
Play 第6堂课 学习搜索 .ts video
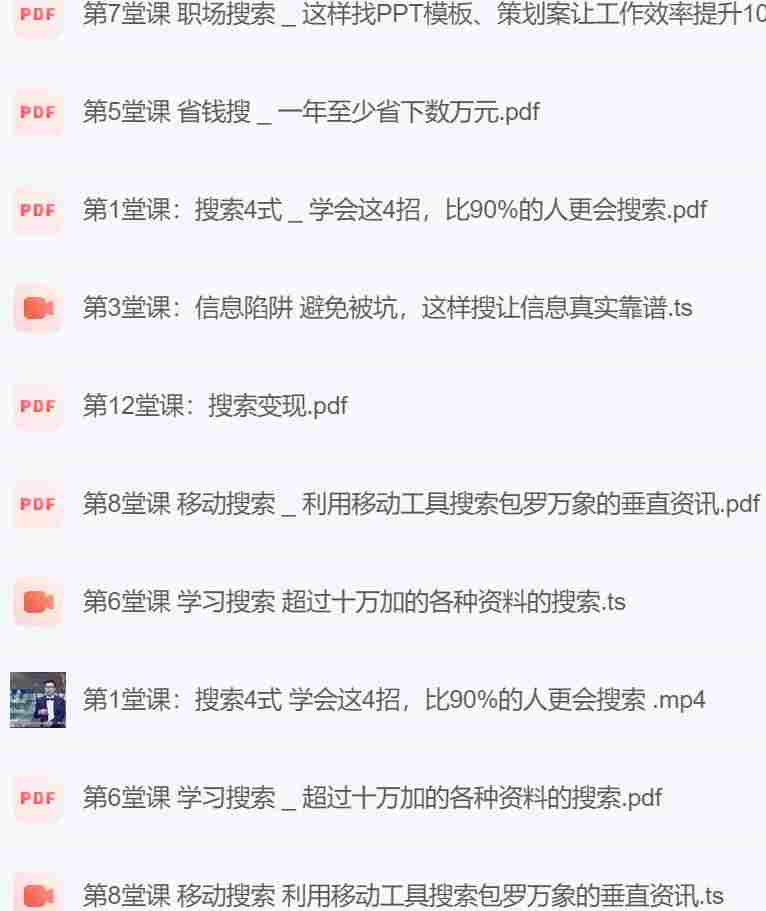354,602
